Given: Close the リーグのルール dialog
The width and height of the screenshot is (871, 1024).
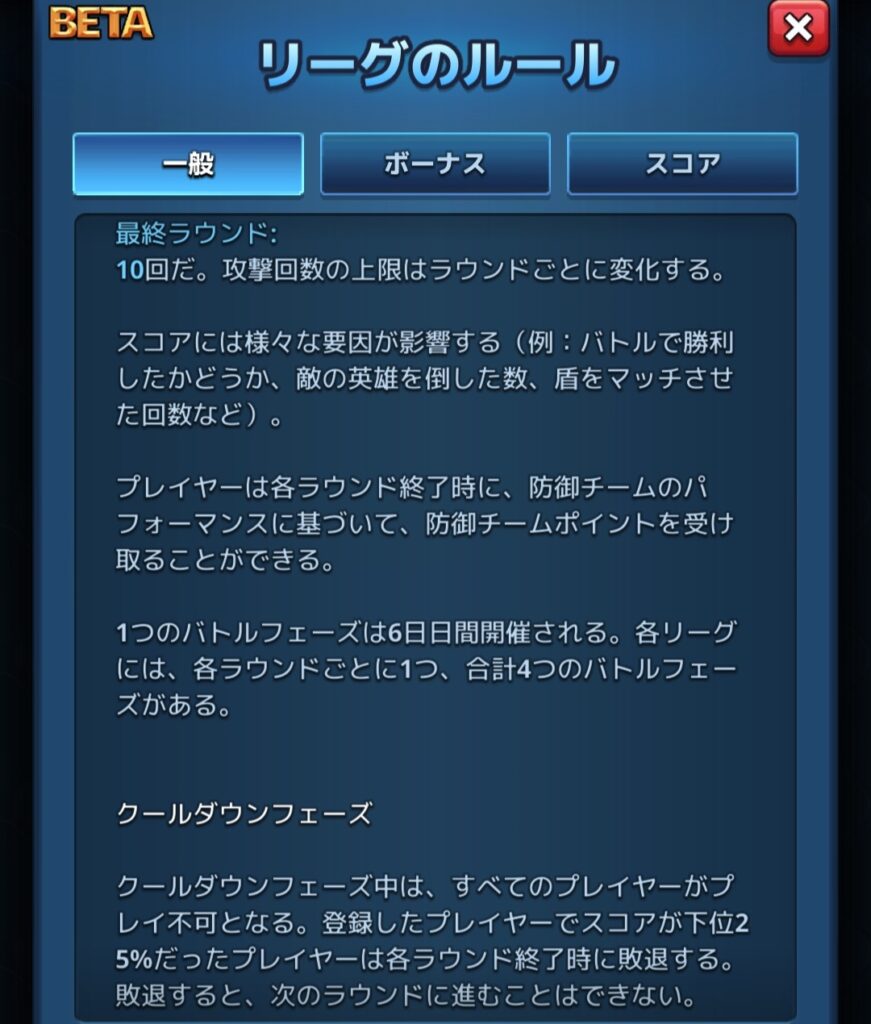Looking at the screenshot, I should point(797,30).
